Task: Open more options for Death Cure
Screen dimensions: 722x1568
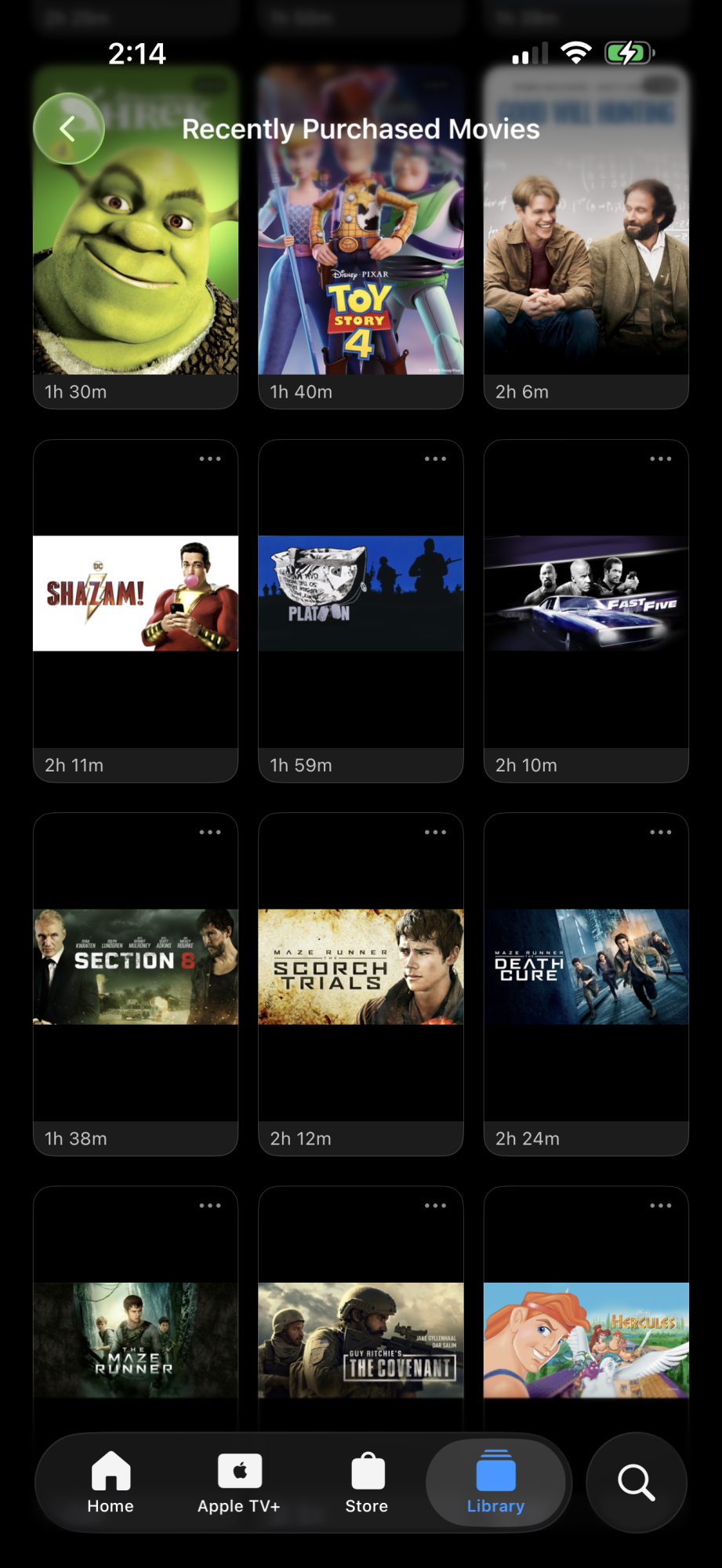Action: [661, 832]
